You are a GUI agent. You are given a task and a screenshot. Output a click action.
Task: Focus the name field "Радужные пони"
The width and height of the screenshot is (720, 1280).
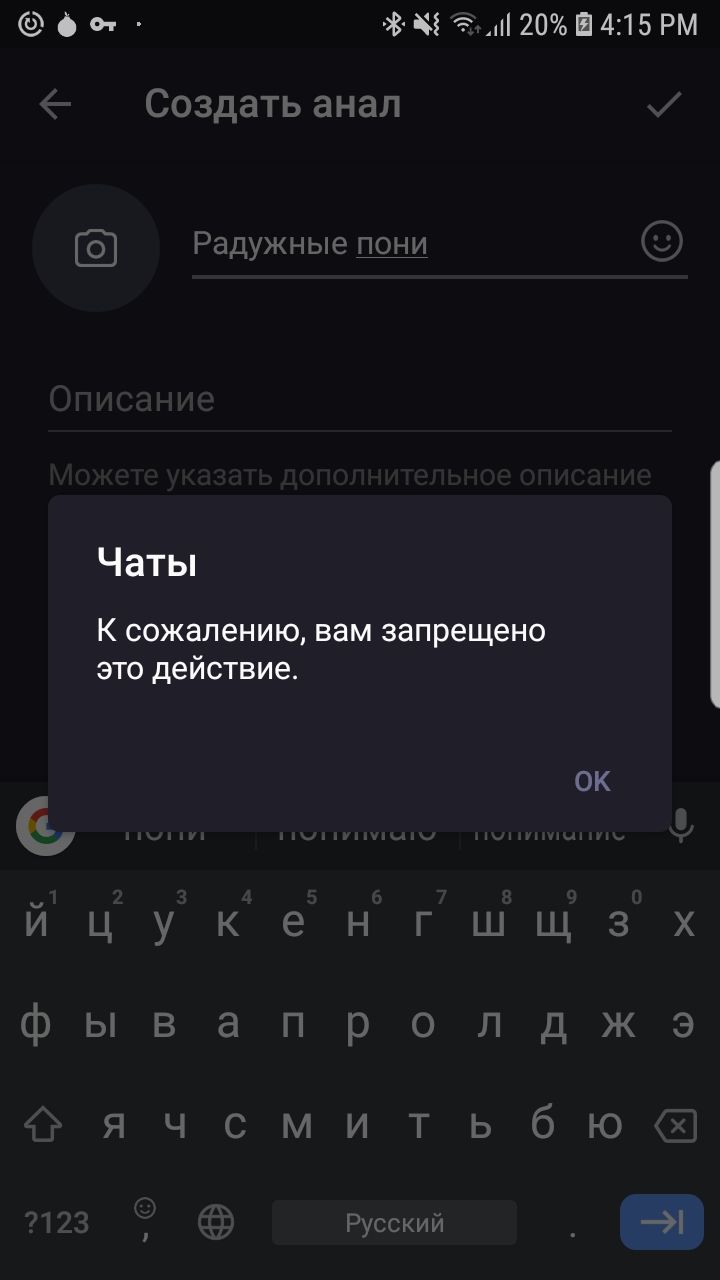coord(410,244)
